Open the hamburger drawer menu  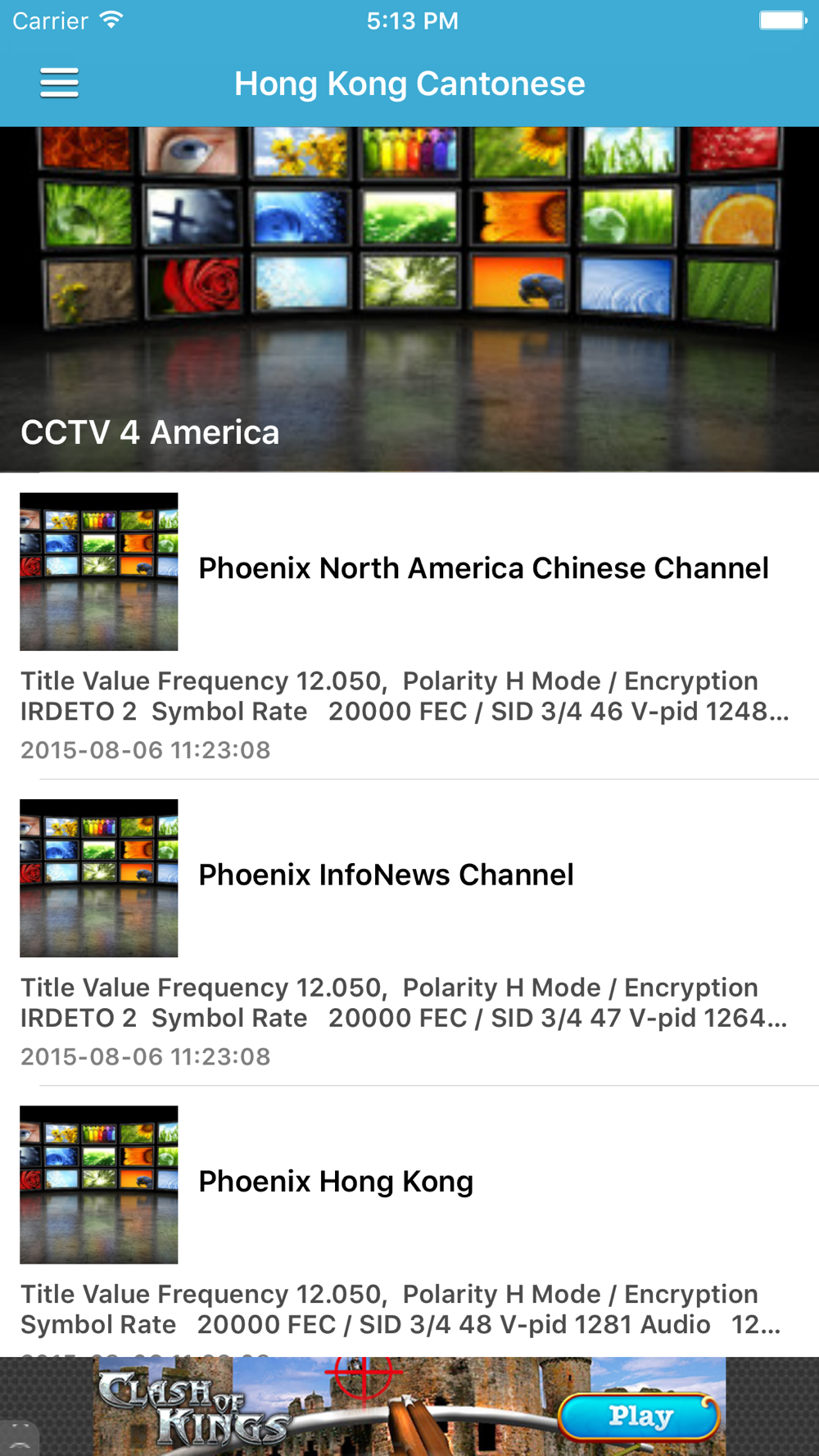(x=59, y=84)
